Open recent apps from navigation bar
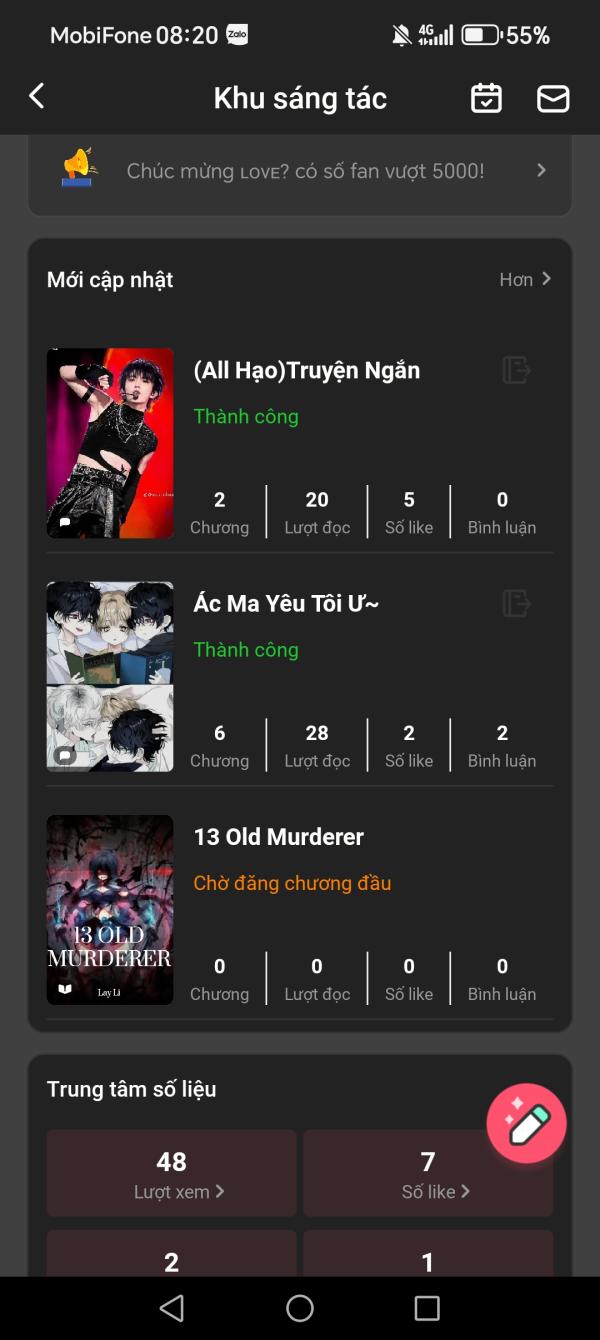Viewport: 600px width, 1340px height. tap(427, 1307)
